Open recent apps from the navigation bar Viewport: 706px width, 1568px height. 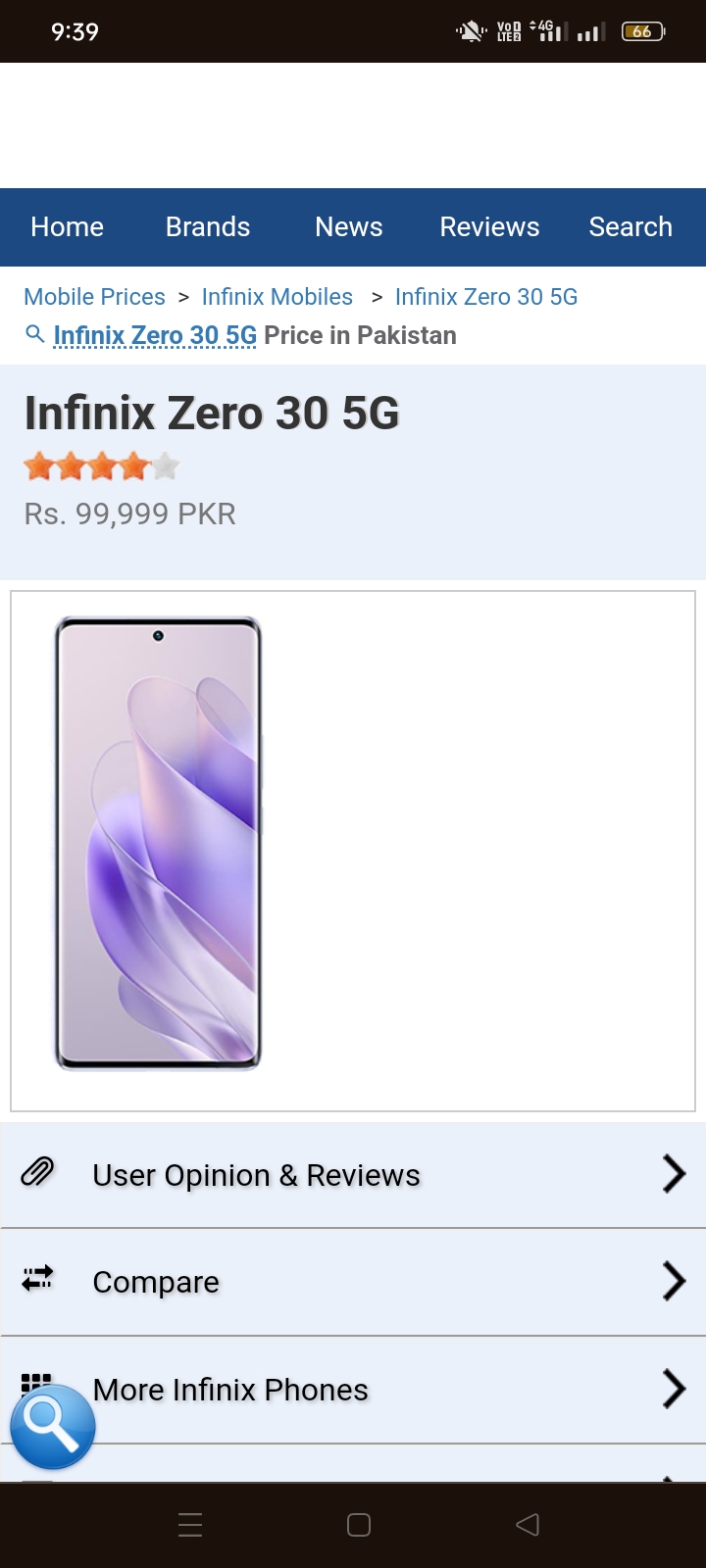[x=190, y=1525]
